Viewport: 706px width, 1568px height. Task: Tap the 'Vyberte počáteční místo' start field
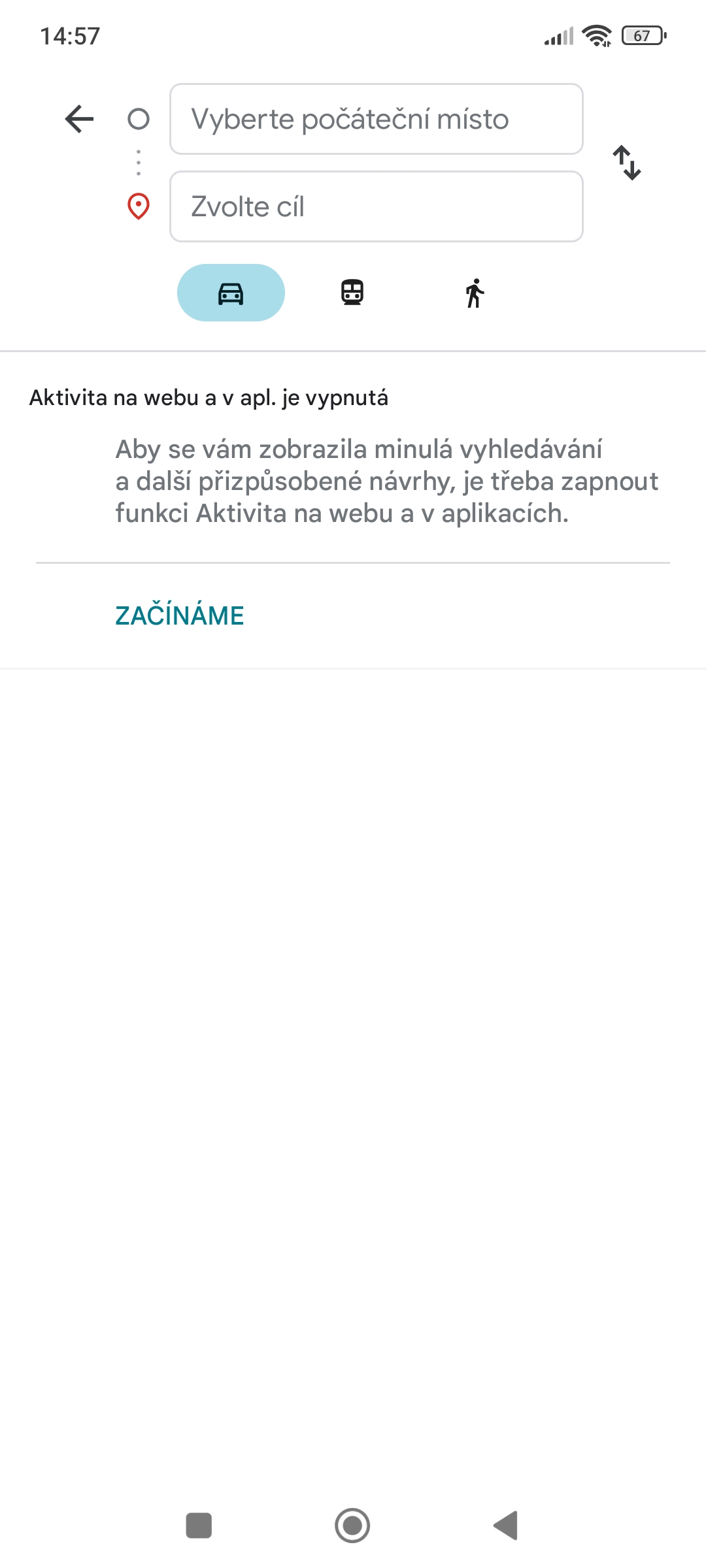pyautogui.click(x=377, y=119)
